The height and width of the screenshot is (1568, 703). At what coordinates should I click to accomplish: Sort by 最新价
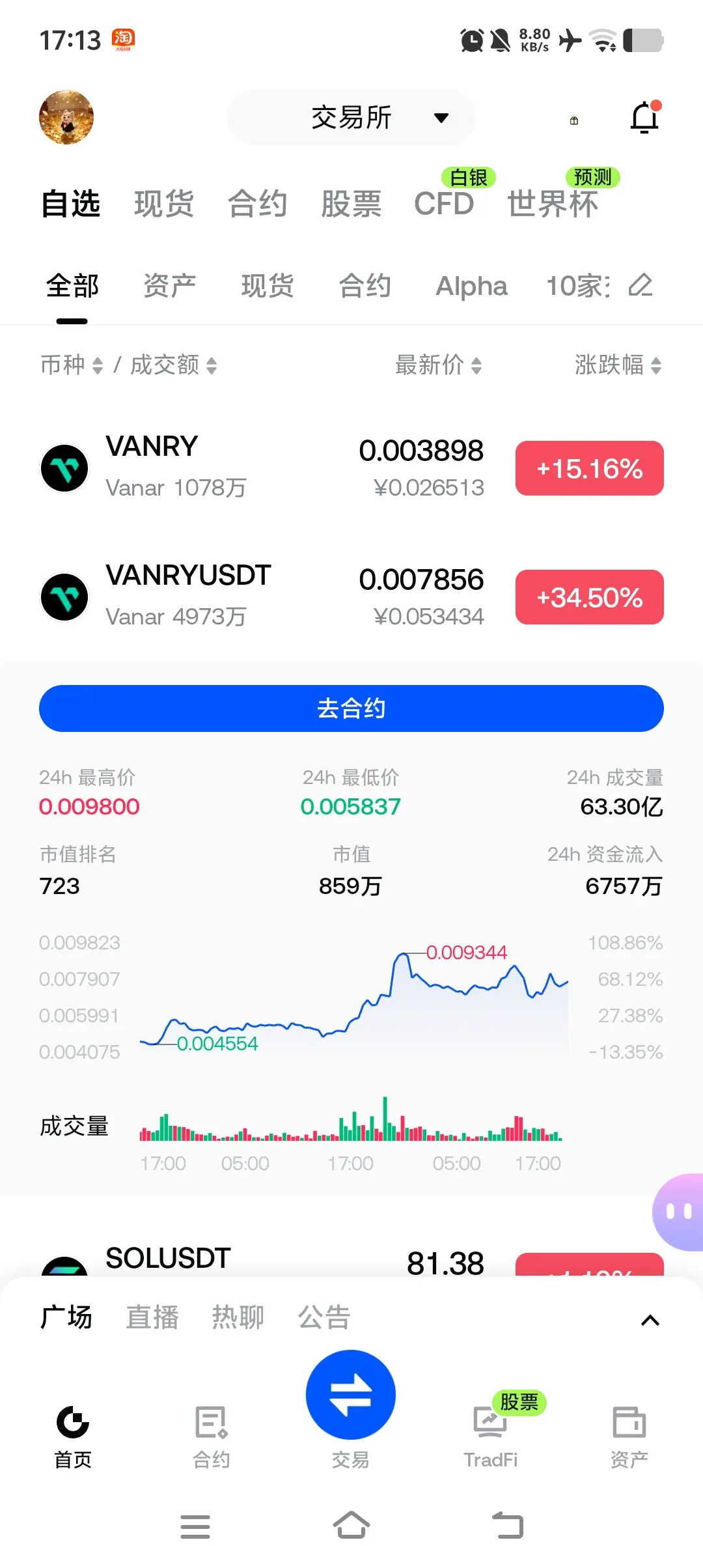tap(439, 365)
